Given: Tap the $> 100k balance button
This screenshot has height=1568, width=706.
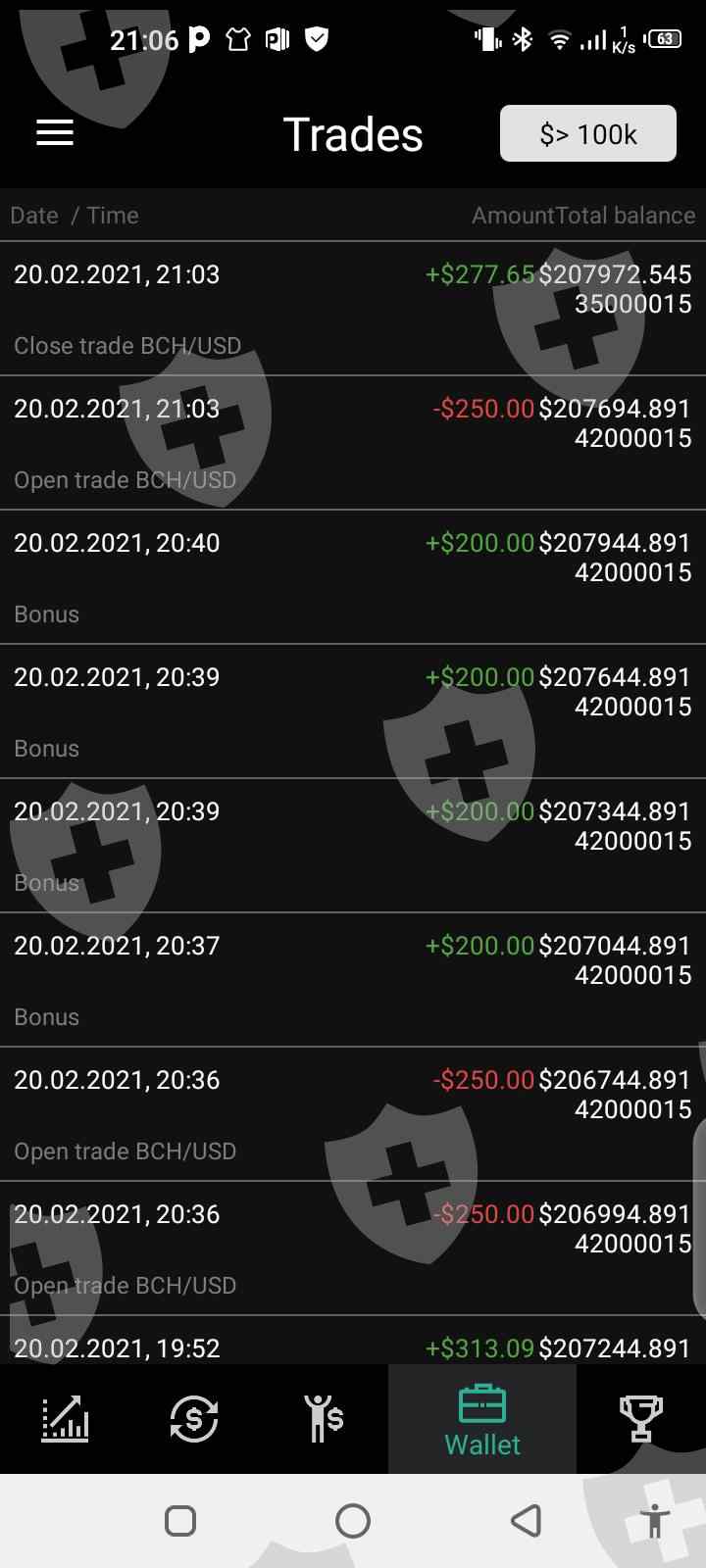Looking at the screenshot, I should [x=587, y=133].
